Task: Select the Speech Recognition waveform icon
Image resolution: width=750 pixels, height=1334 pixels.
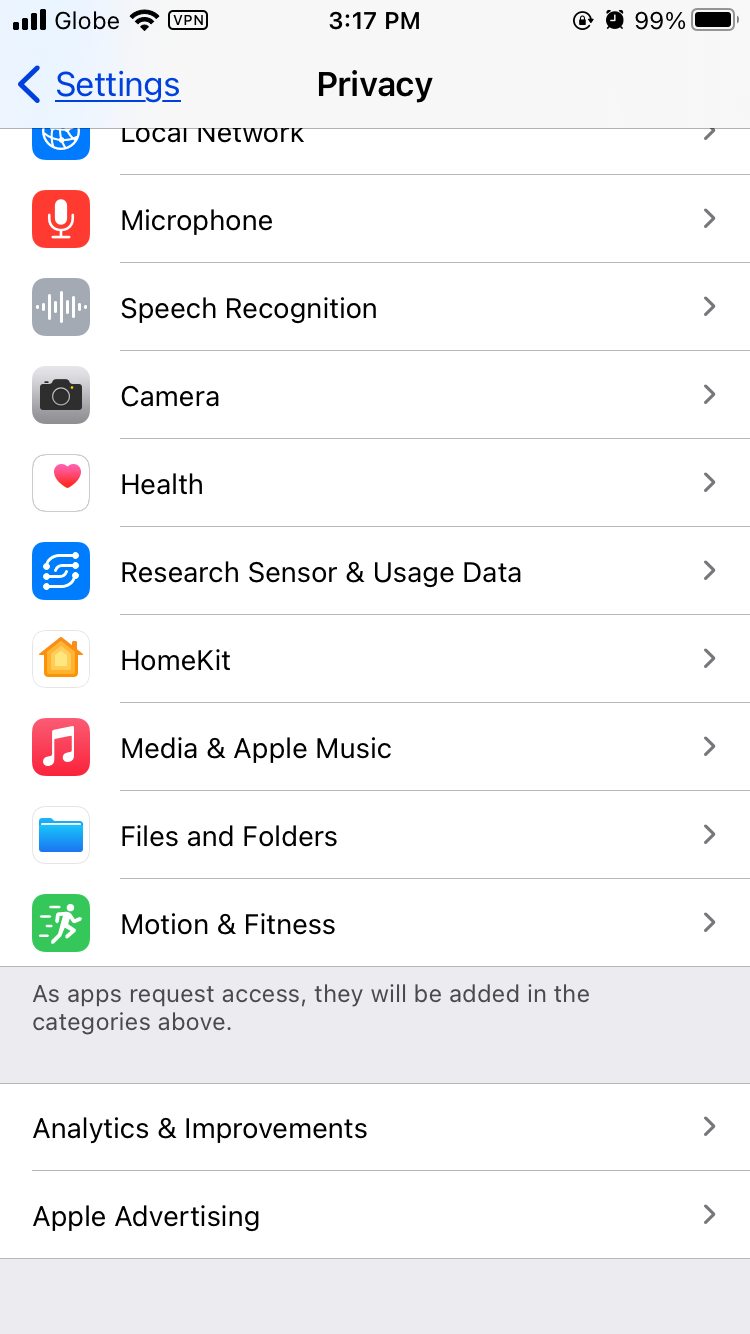Action: (x=60, y=306)
